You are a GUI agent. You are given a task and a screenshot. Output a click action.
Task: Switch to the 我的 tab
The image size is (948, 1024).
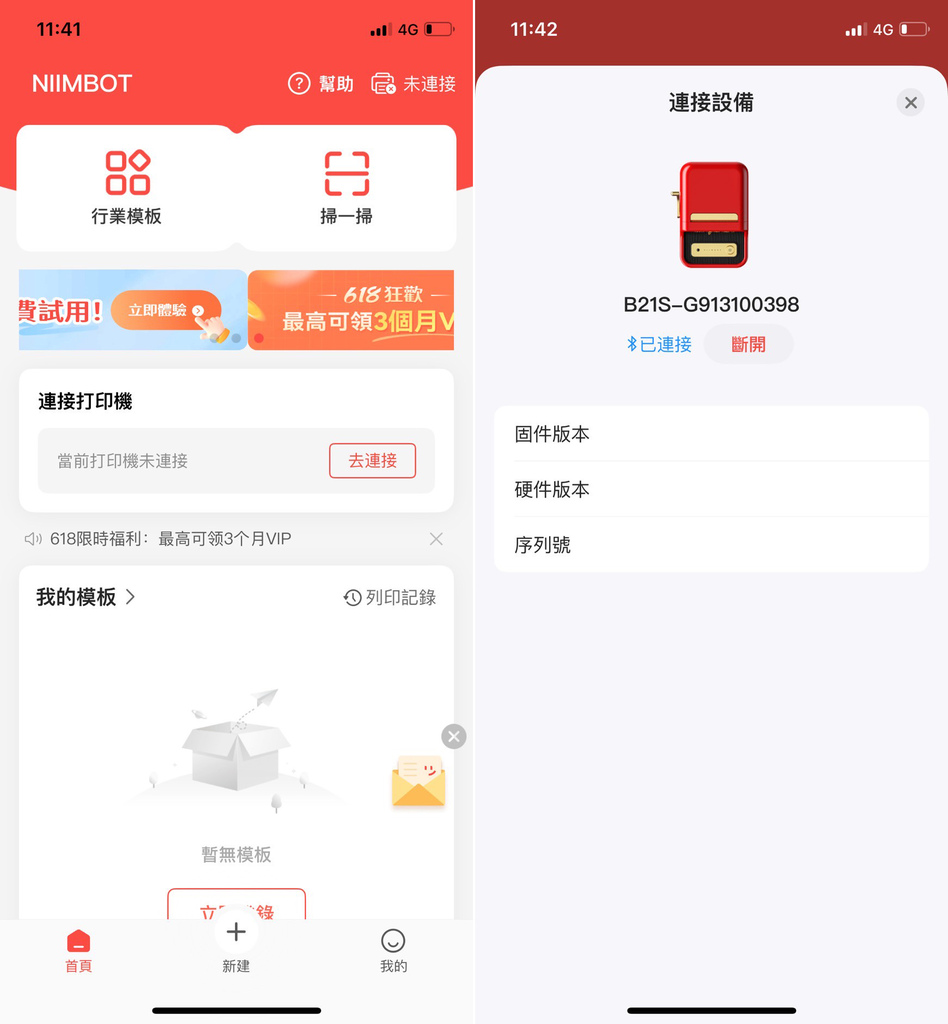(393, 951)
